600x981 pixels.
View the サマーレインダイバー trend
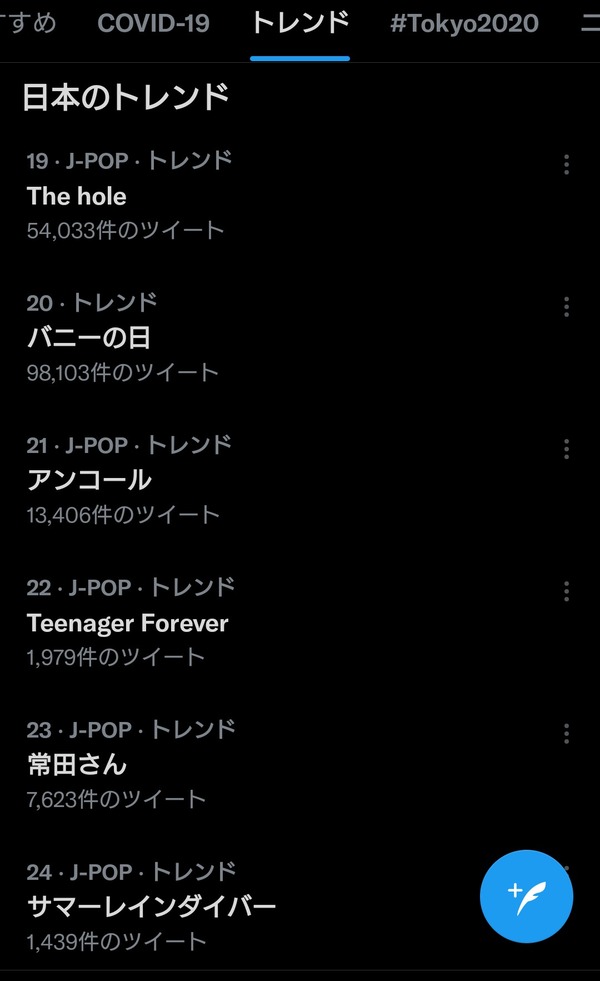tap(151, 907)
